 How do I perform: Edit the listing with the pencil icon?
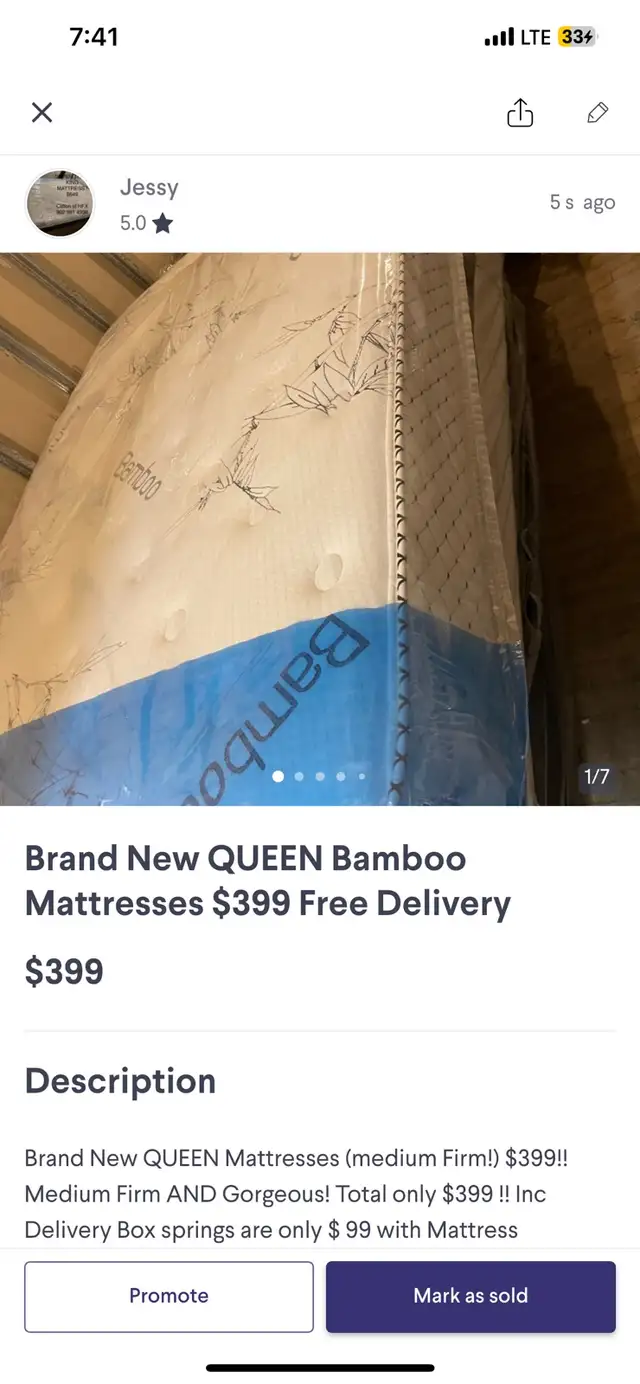pyautogui.click(x=597, y=113)
